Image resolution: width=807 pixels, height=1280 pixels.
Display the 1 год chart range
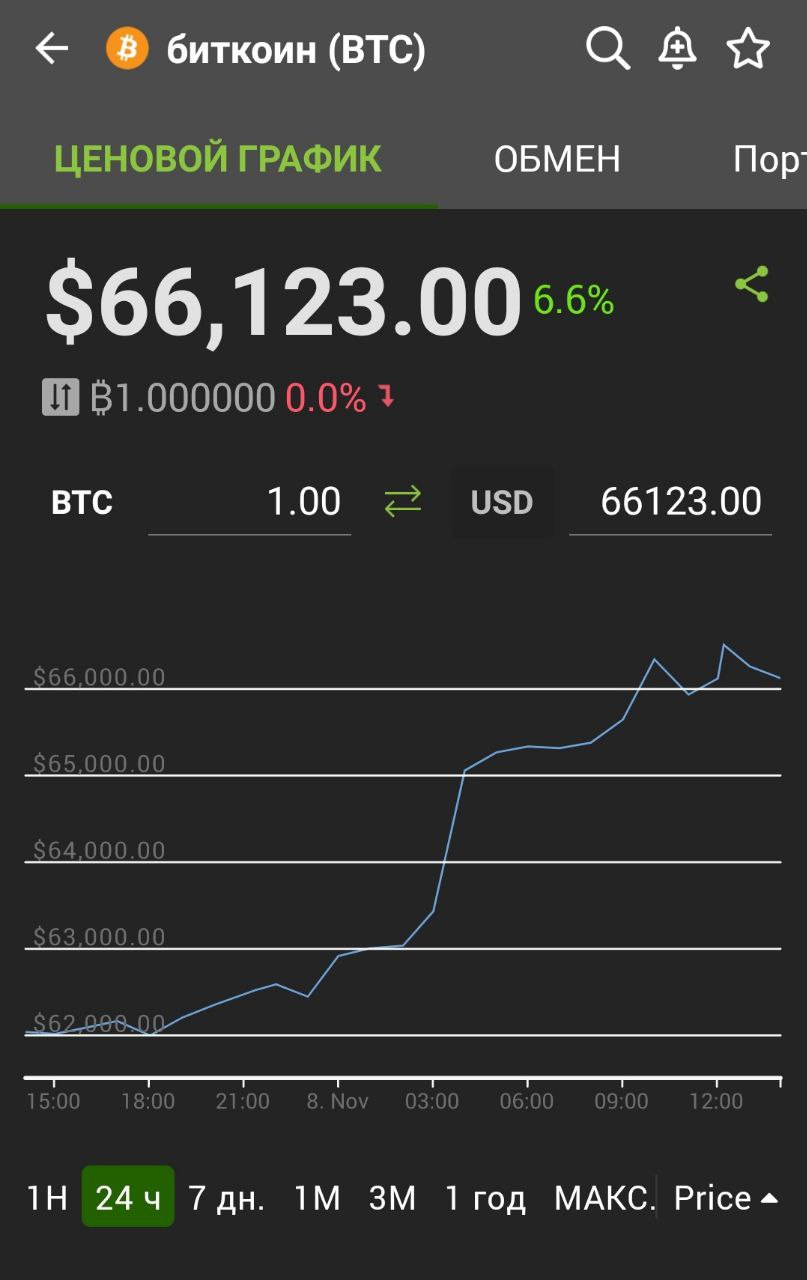[x=485, y=1197]
